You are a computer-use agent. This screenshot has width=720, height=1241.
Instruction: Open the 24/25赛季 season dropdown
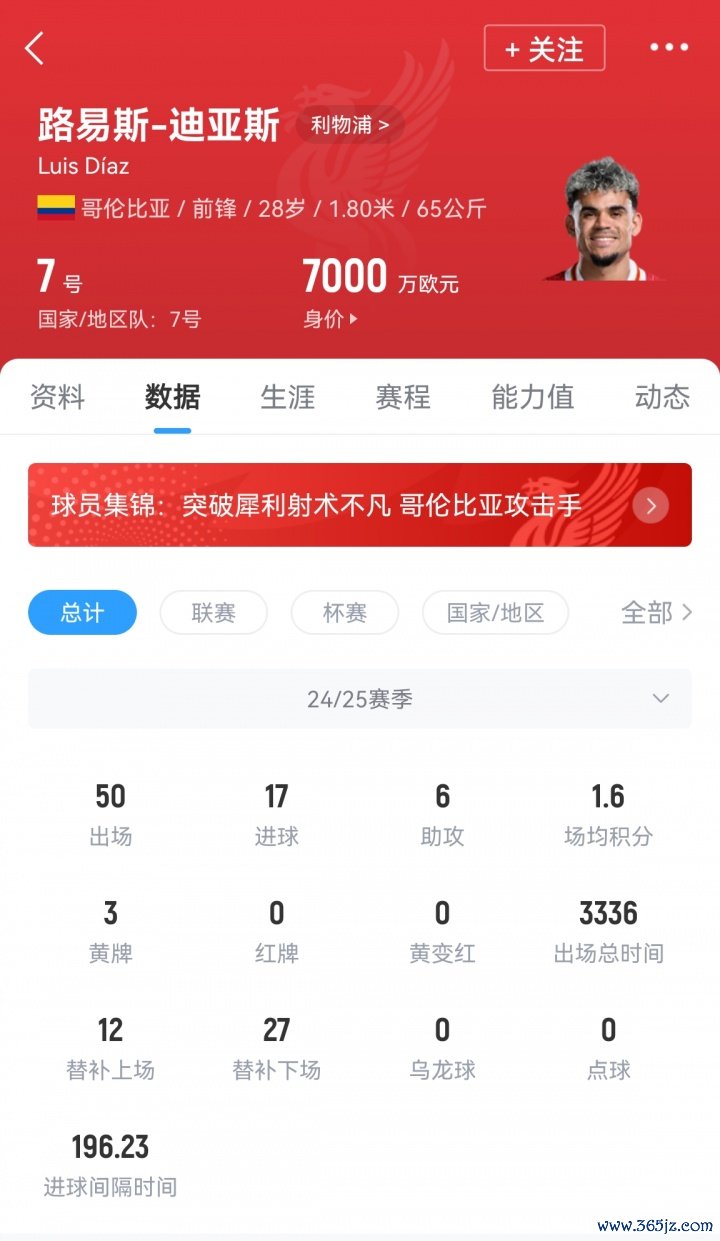[x=360, y=699]
